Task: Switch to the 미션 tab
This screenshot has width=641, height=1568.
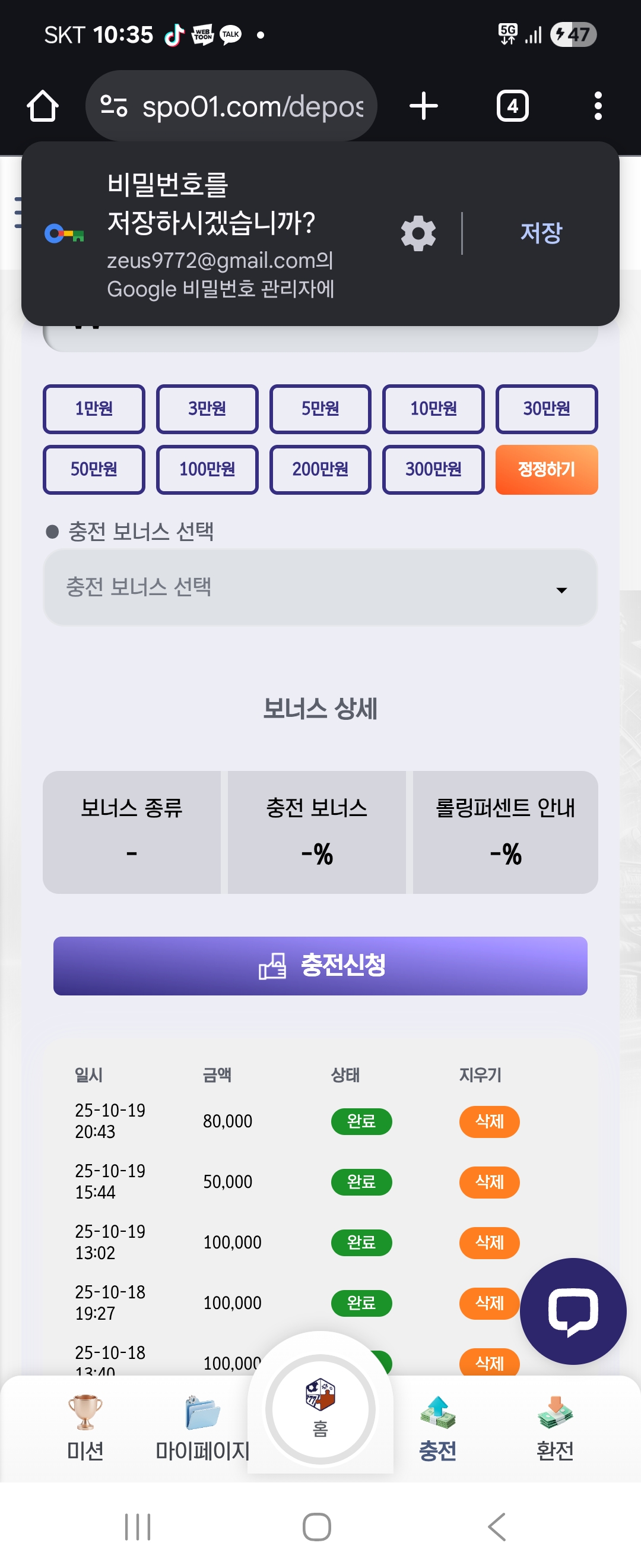Action: [x=85, y=1427]
